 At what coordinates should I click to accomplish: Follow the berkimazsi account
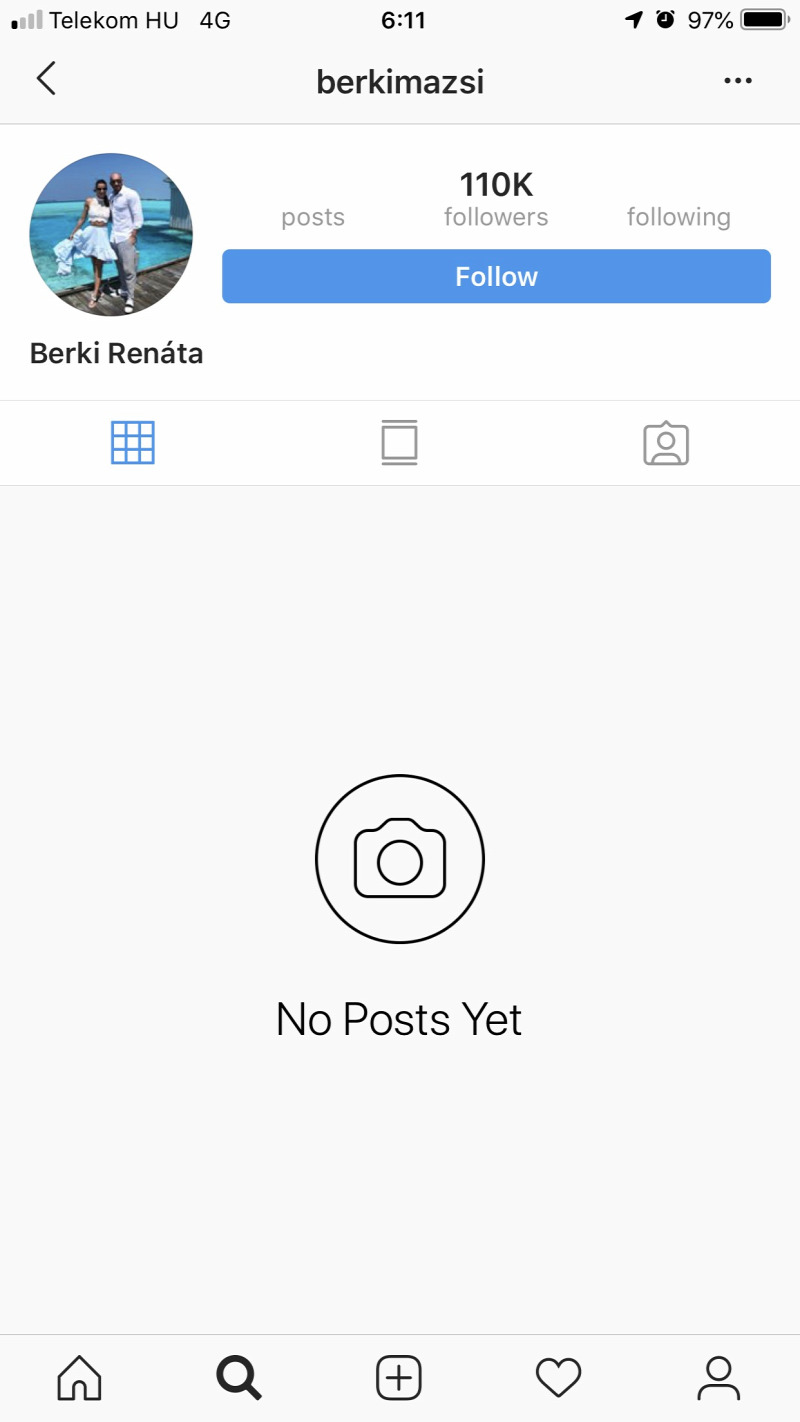(x=496, y=276)
